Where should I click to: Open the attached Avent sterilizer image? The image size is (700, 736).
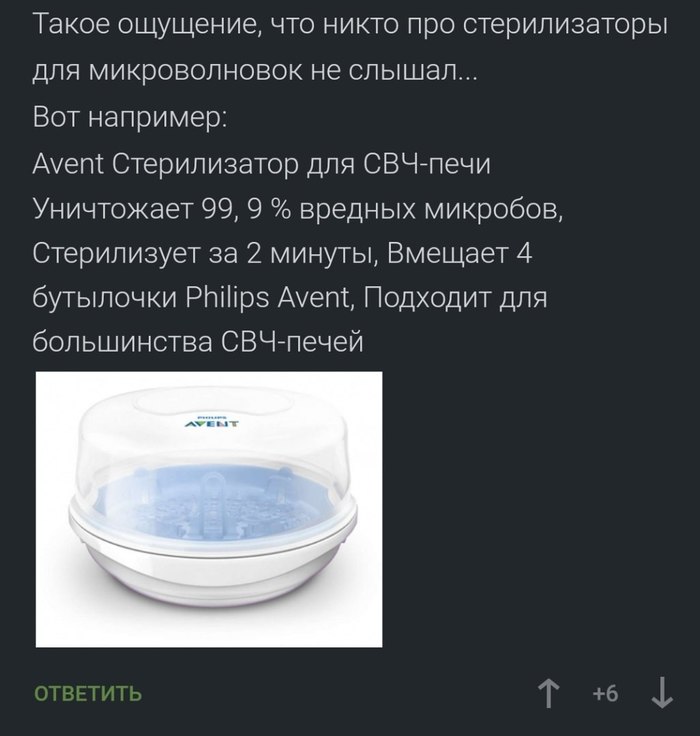(209, 508)
